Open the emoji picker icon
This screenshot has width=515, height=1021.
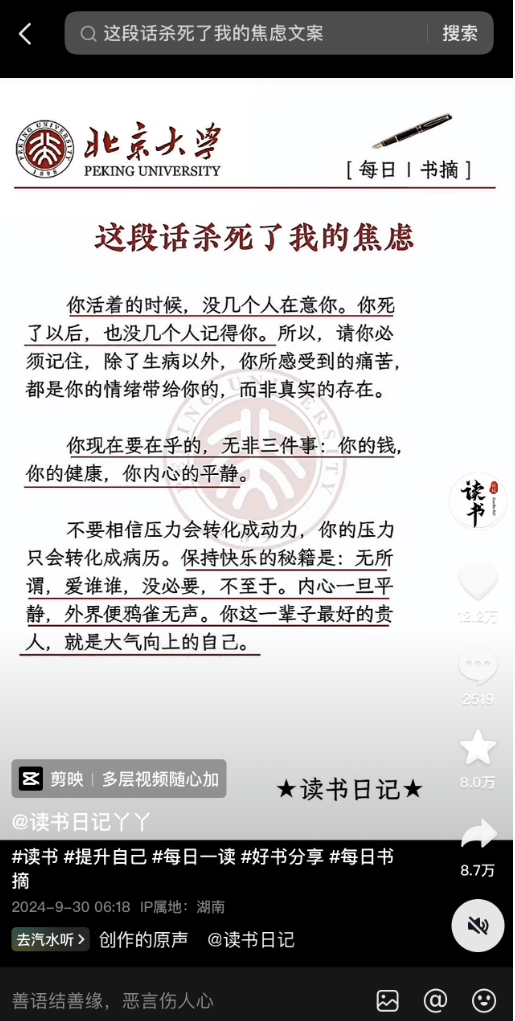pos(484,1000)
